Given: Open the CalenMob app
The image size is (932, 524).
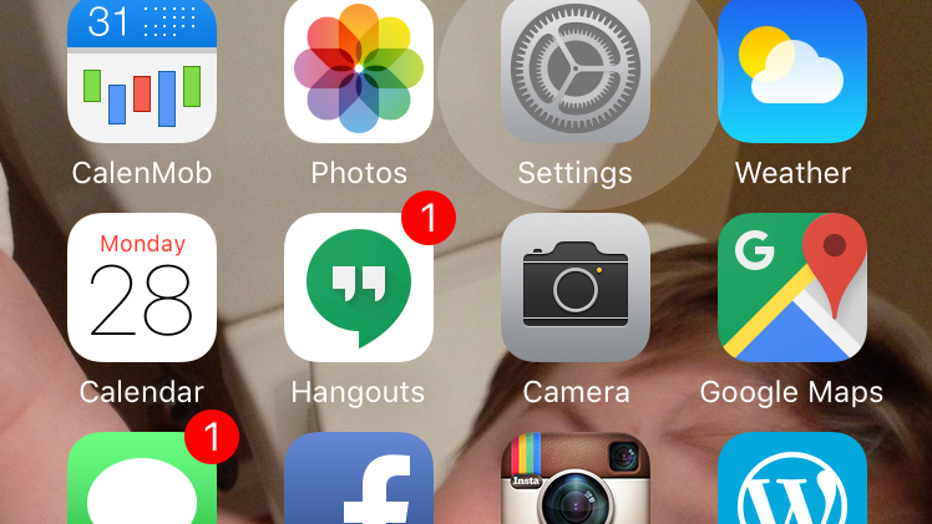Looking at the screenshot, I should [141, 70].
